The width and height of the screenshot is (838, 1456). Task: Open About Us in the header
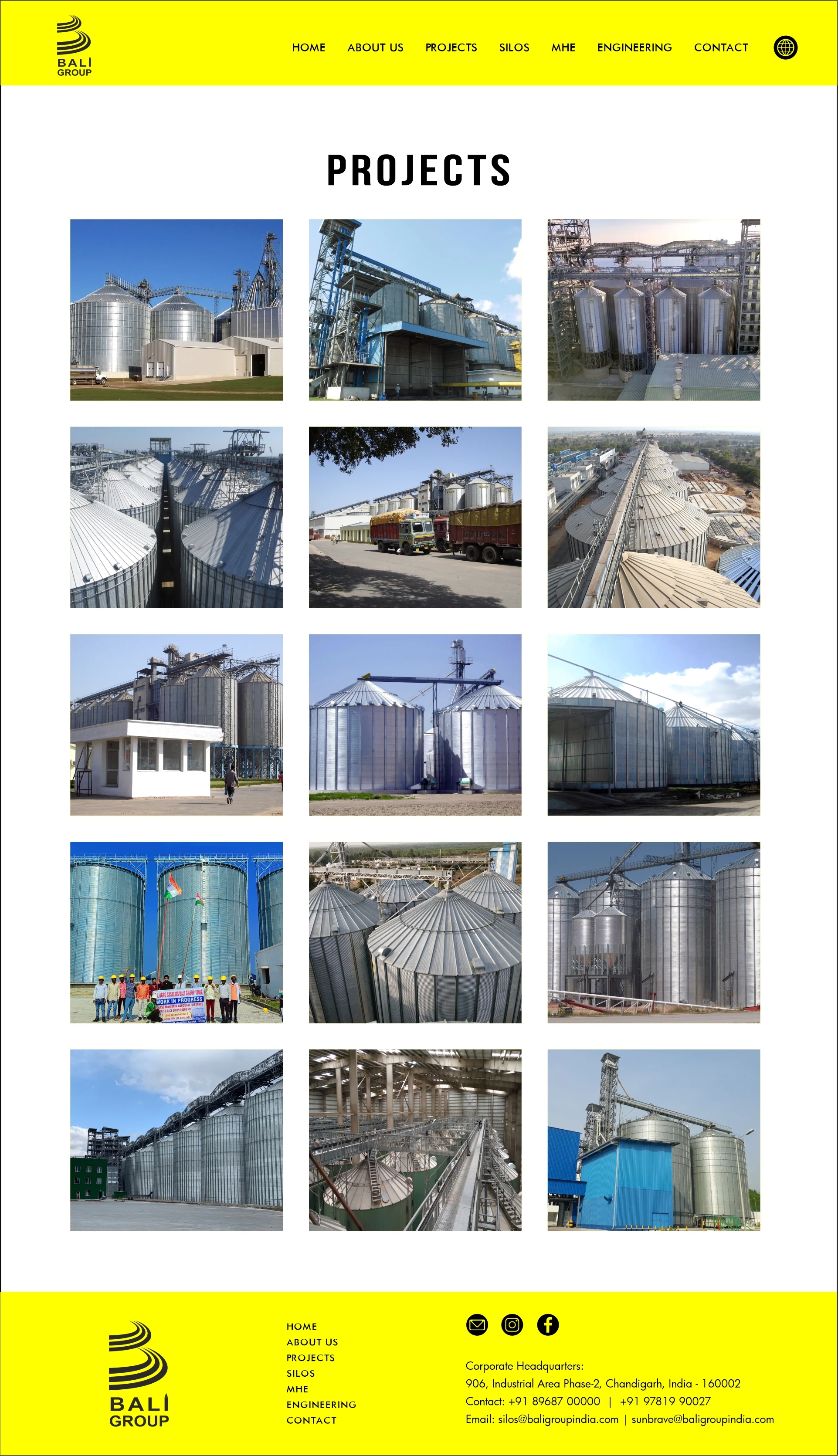click(375, 47)
